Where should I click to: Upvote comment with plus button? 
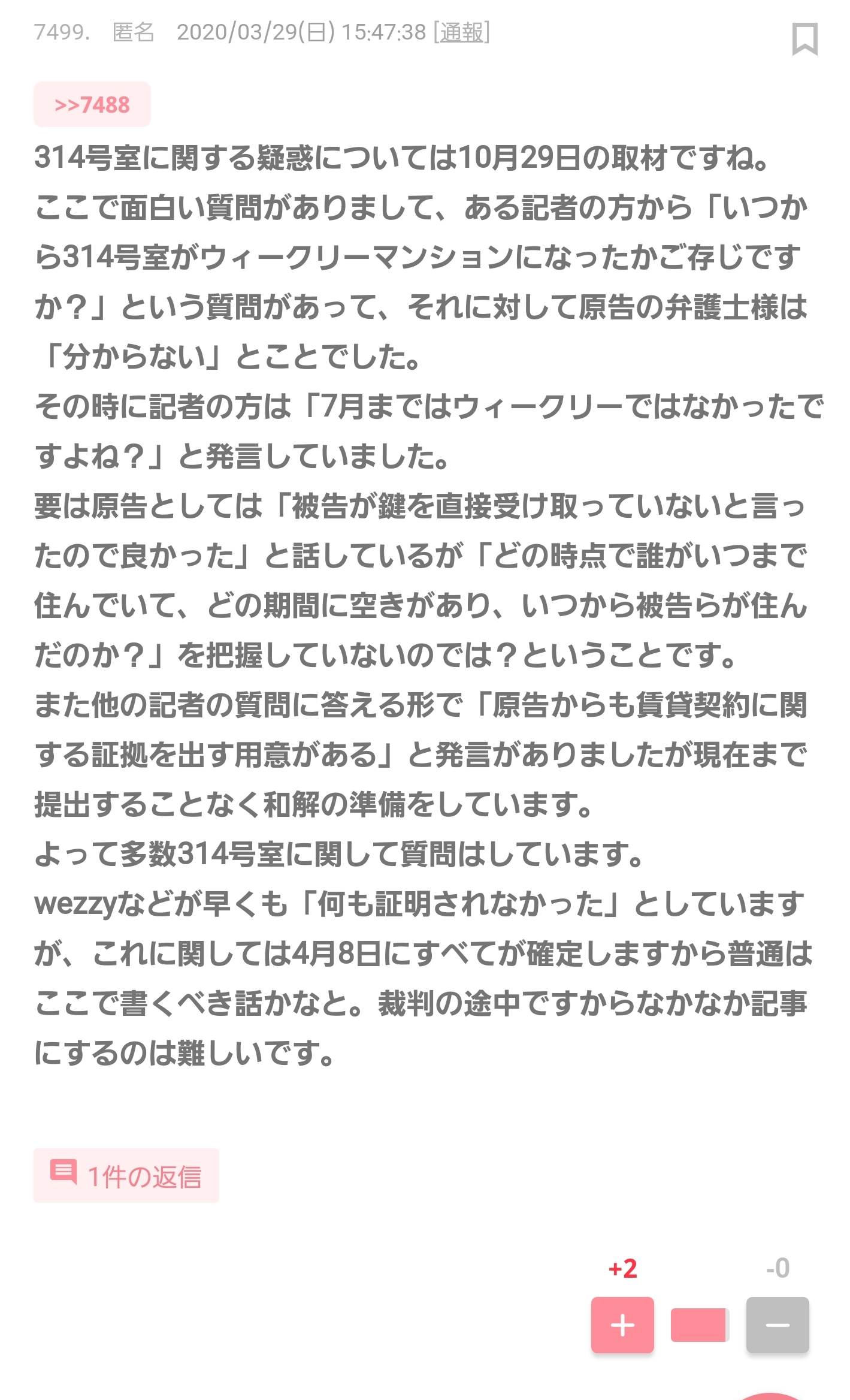(622, 1324)
